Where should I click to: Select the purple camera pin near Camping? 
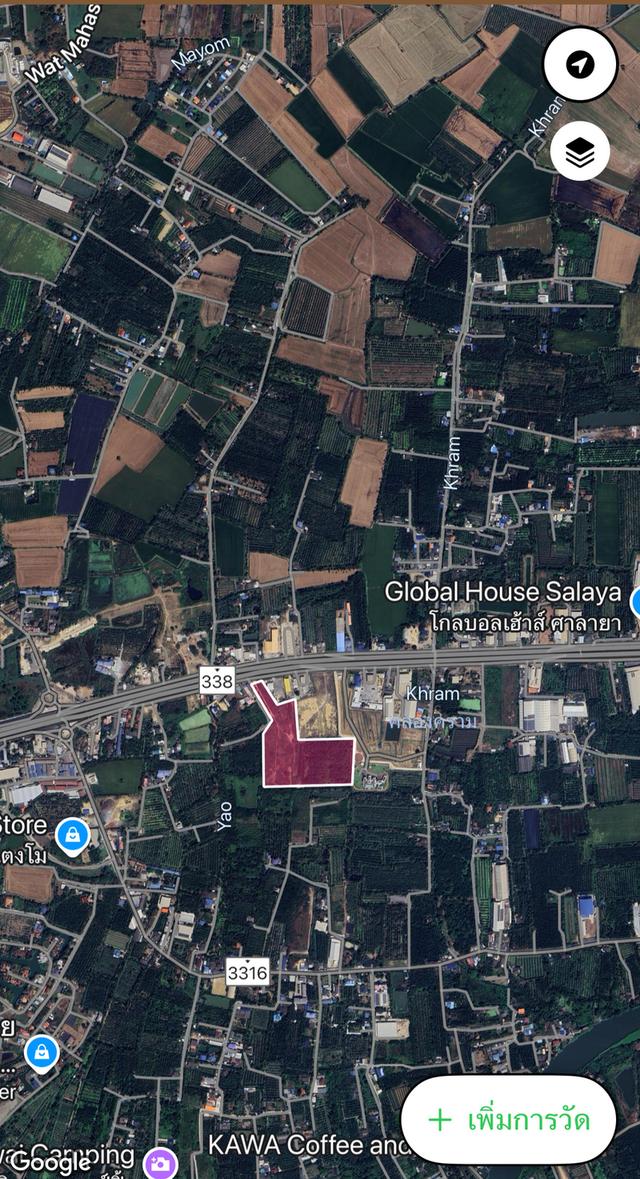[x=159, y=1163]
